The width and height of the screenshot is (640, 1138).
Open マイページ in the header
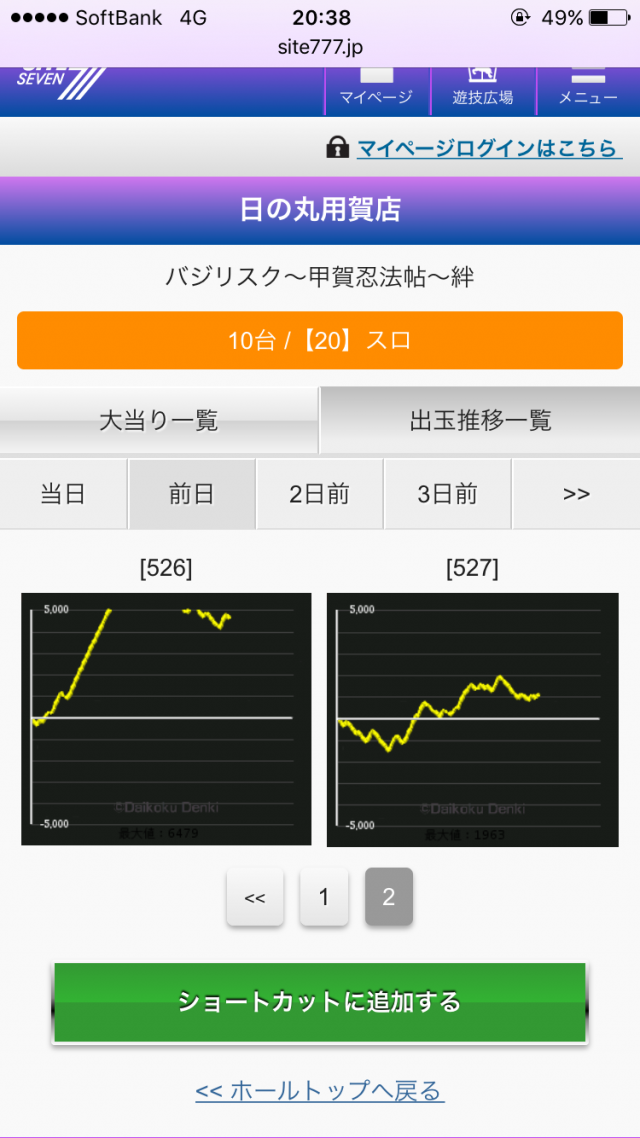[x=376, y=88]
